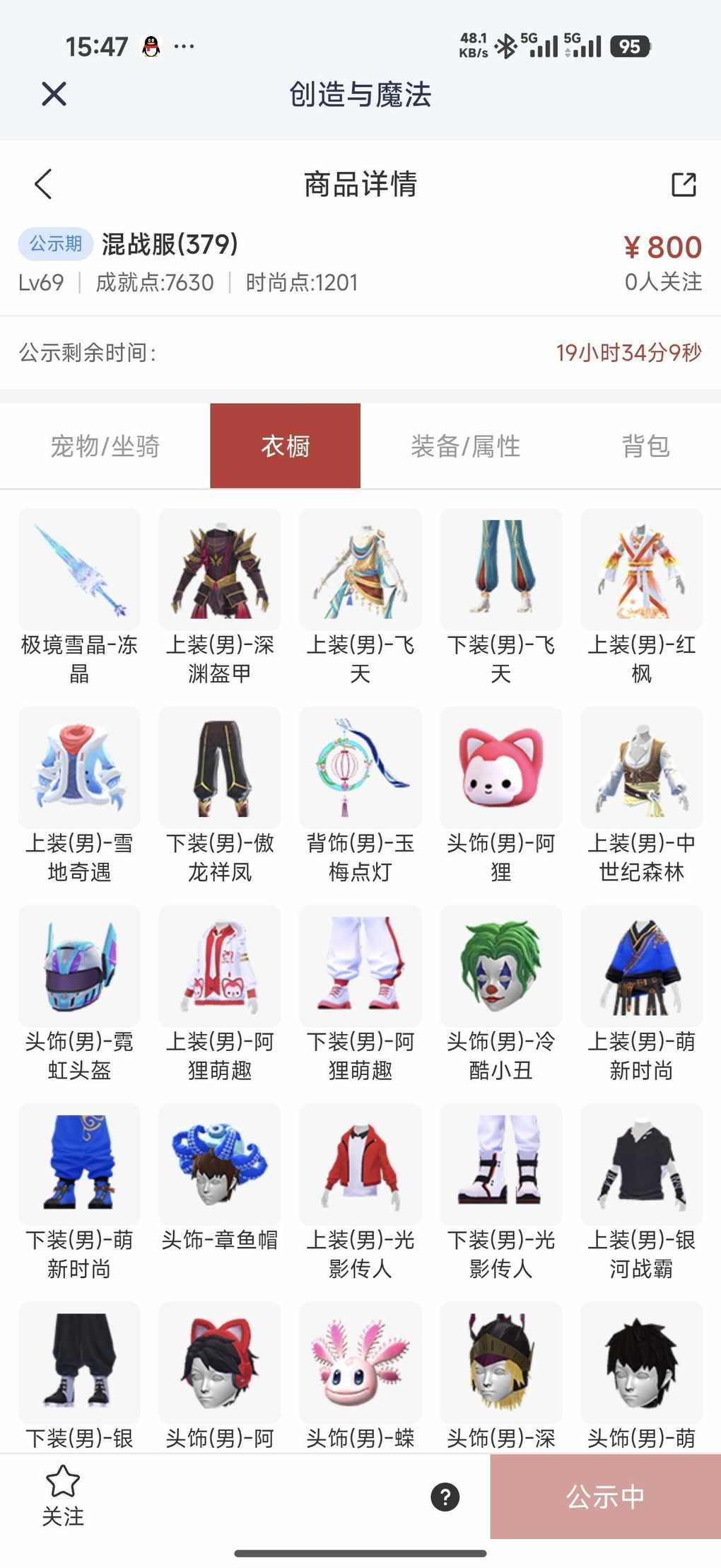Select the 衣橱 tab
This screenshot has height=1568, width=721.
click(x=285, y=446)
